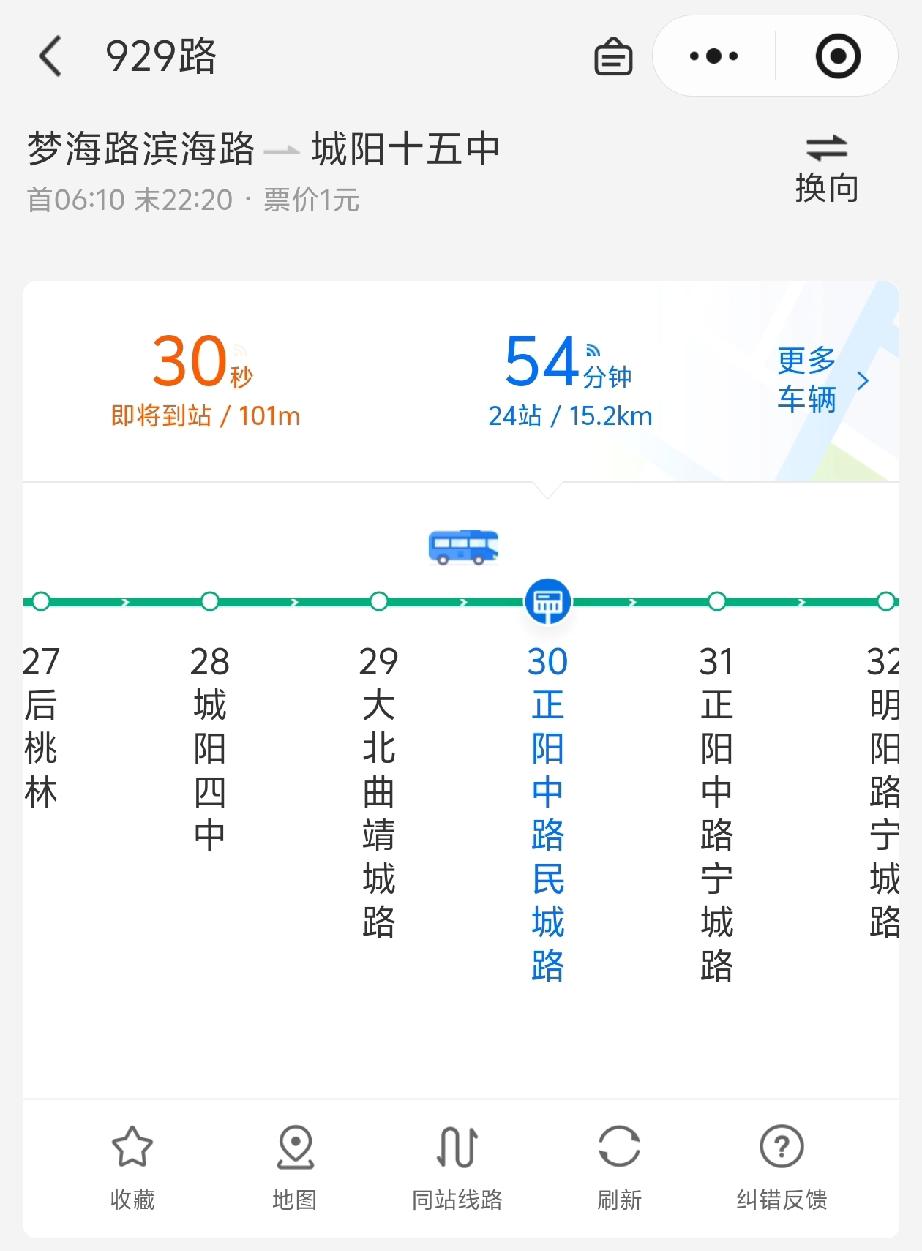922x1251 pixels.
Task: Open 纠错反馈 error feedback
Action: [781, 1163]
